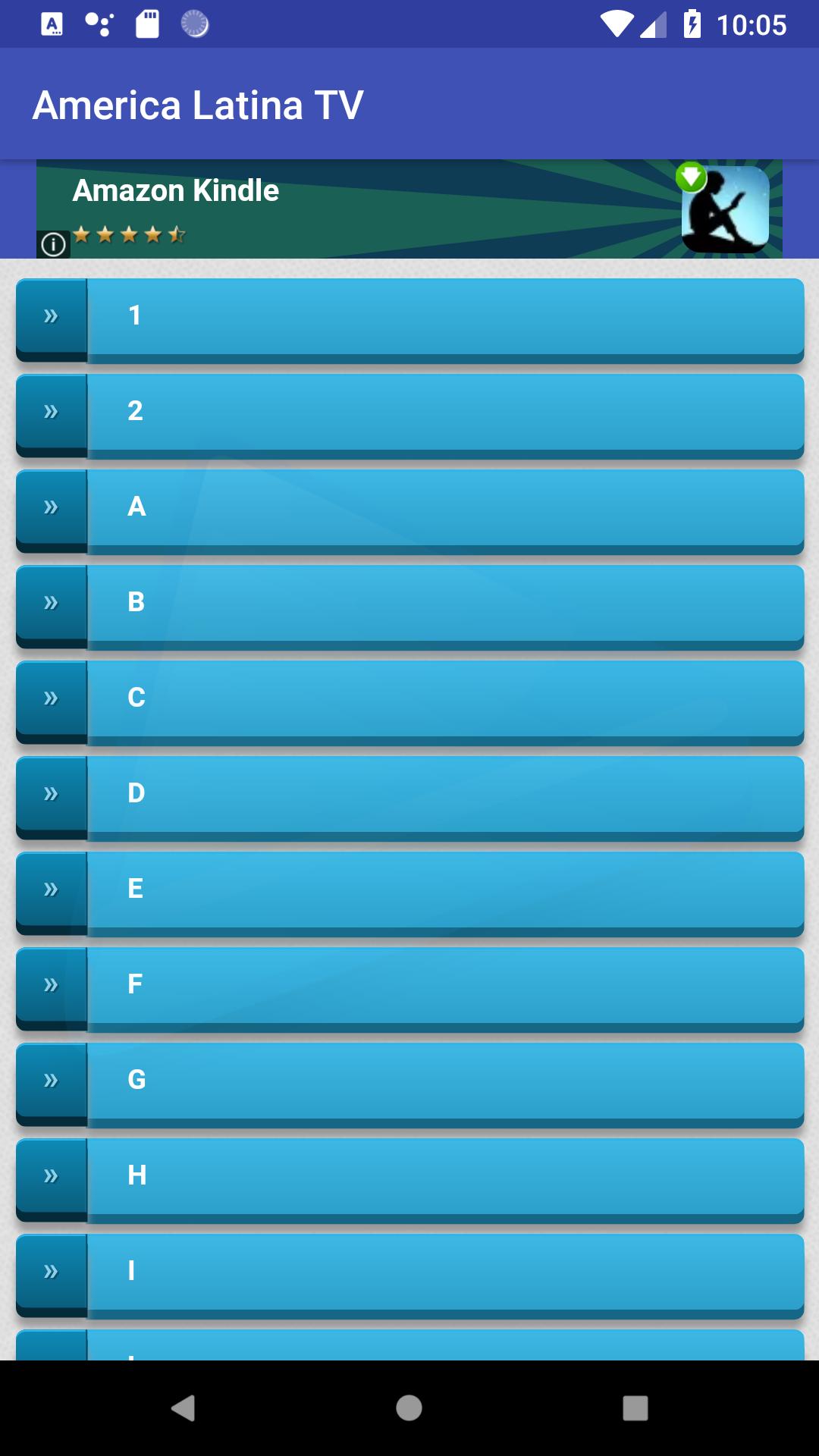
Task: Tap the letter F row
Action: click(x=409, y=985)
